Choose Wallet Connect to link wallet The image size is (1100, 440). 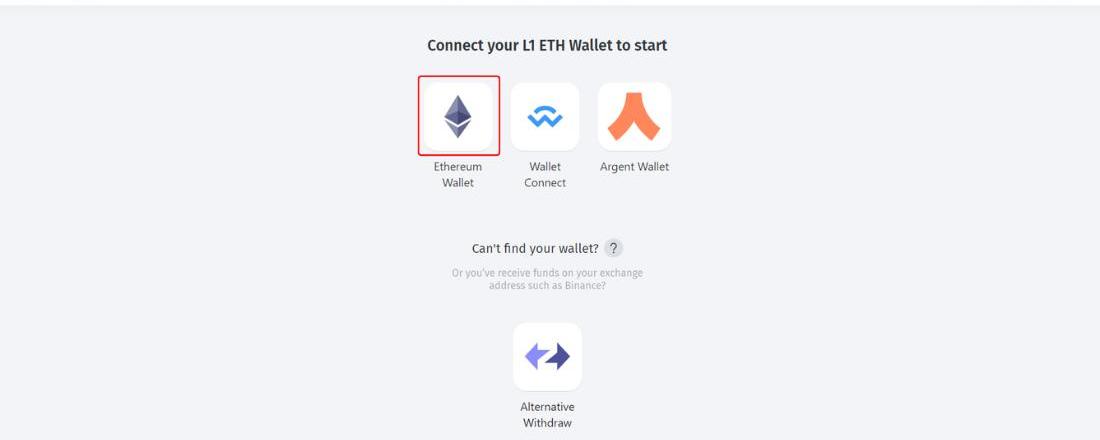click(x=545, y=117)
